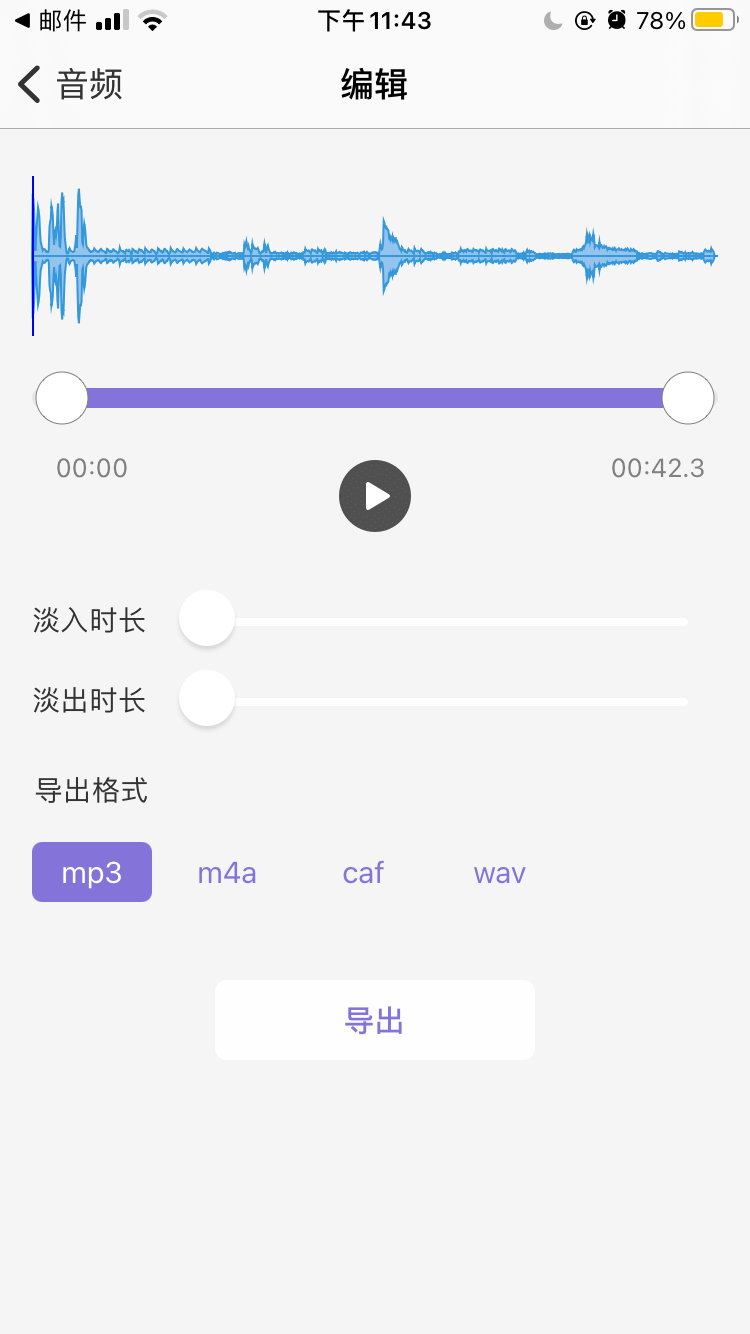Return to 邮件 app via status bar
This screenshot has width=750, height=1334.
pyautogui.click(x=50, y=21)
